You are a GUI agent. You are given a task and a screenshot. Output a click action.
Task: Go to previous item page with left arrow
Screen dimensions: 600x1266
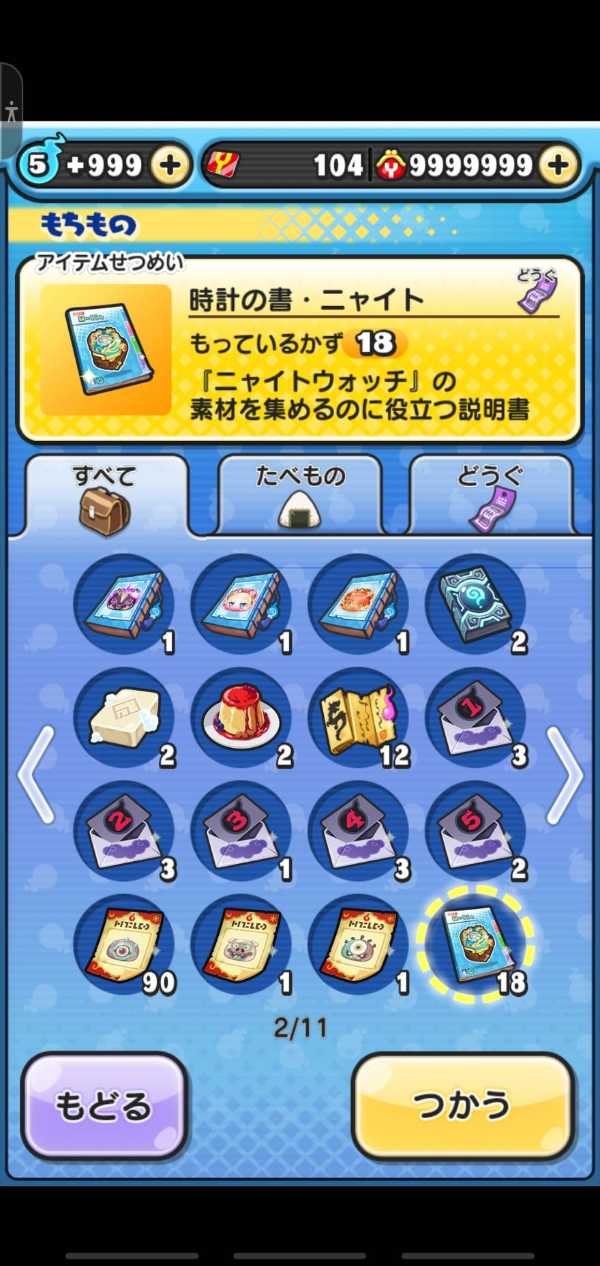point(36,774)
